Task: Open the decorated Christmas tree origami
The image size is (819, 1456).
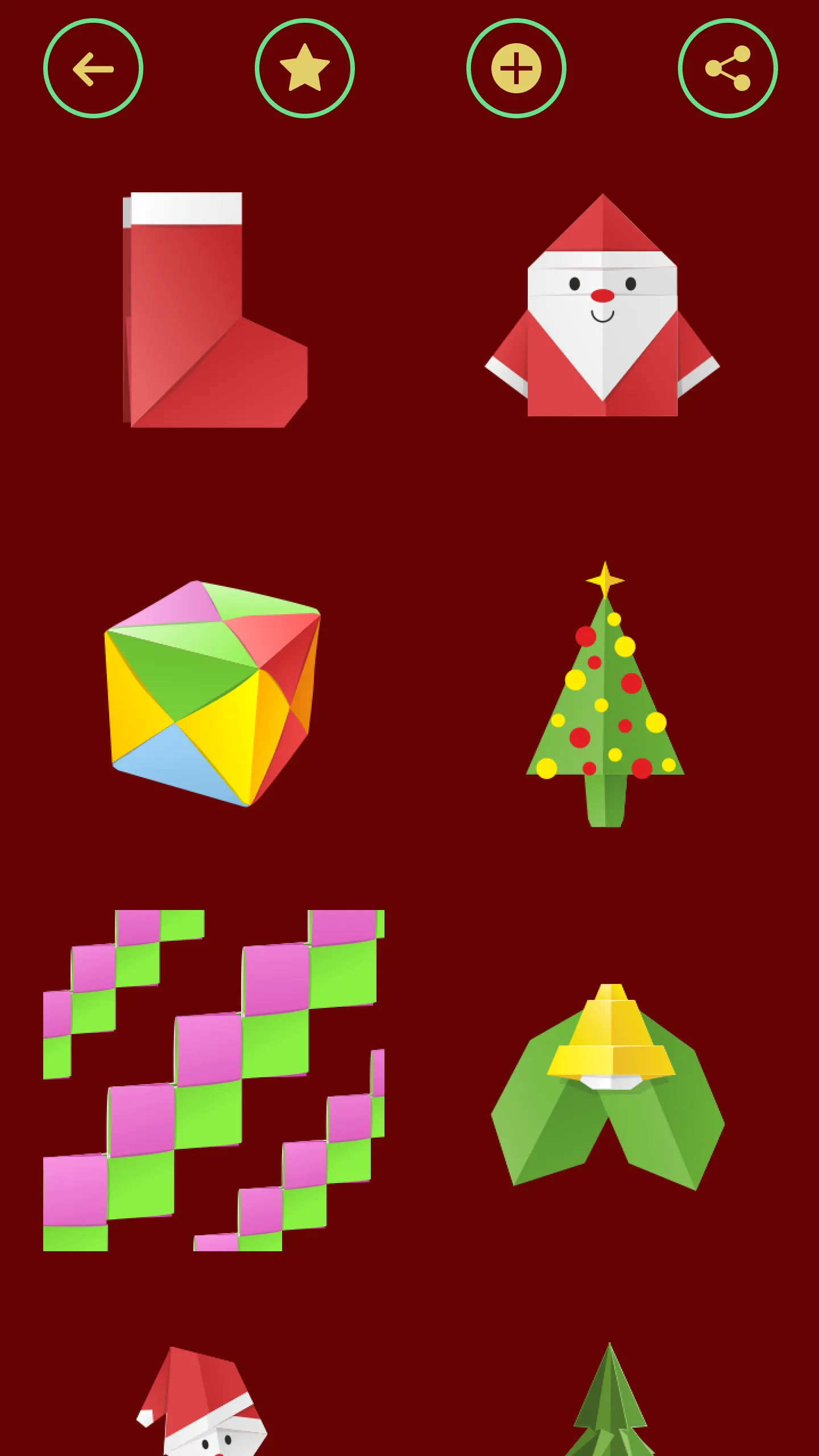Action: 605,694
